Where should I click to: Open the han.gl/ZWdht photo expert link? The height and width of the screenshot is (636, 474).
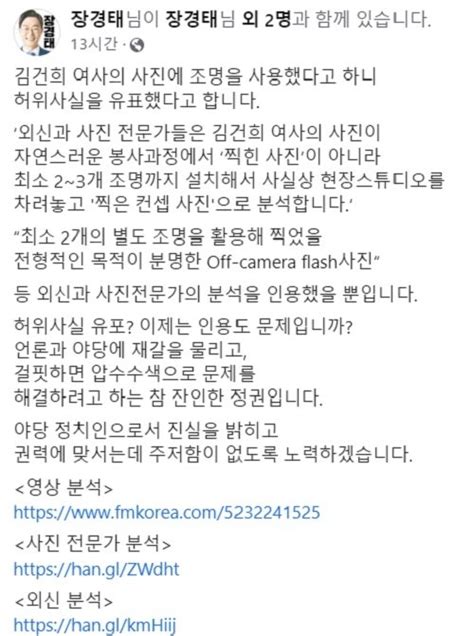coord(96,569)
